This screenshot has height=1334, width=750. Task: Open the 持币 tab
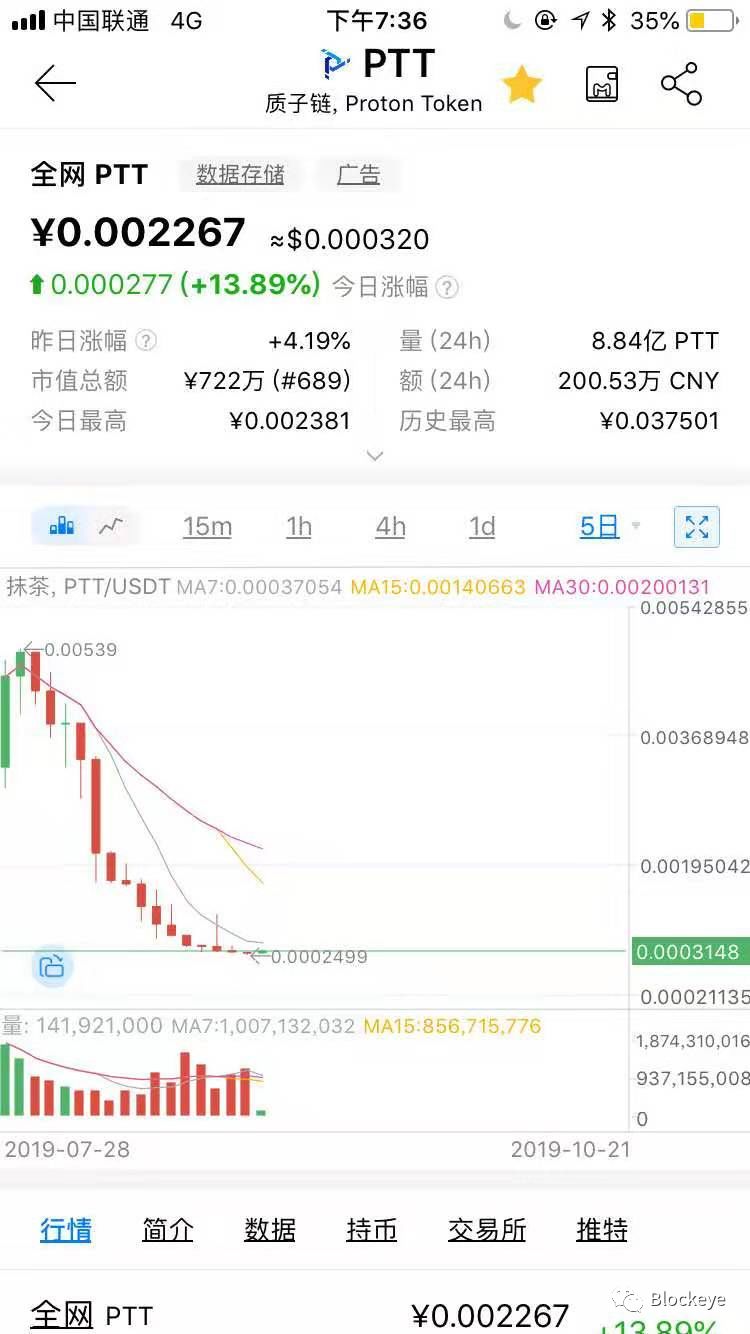point(372,1229)
